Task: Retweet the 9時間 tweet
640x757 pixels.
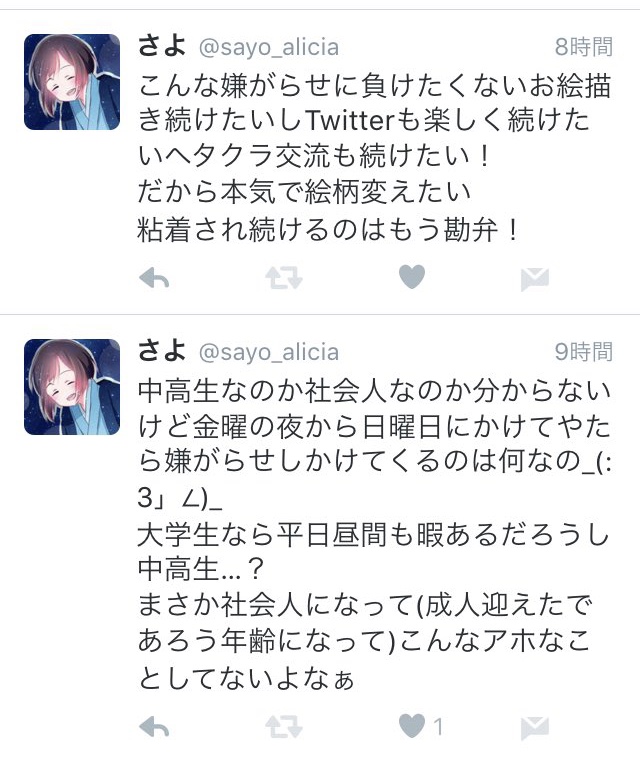Action: (283, 727)
